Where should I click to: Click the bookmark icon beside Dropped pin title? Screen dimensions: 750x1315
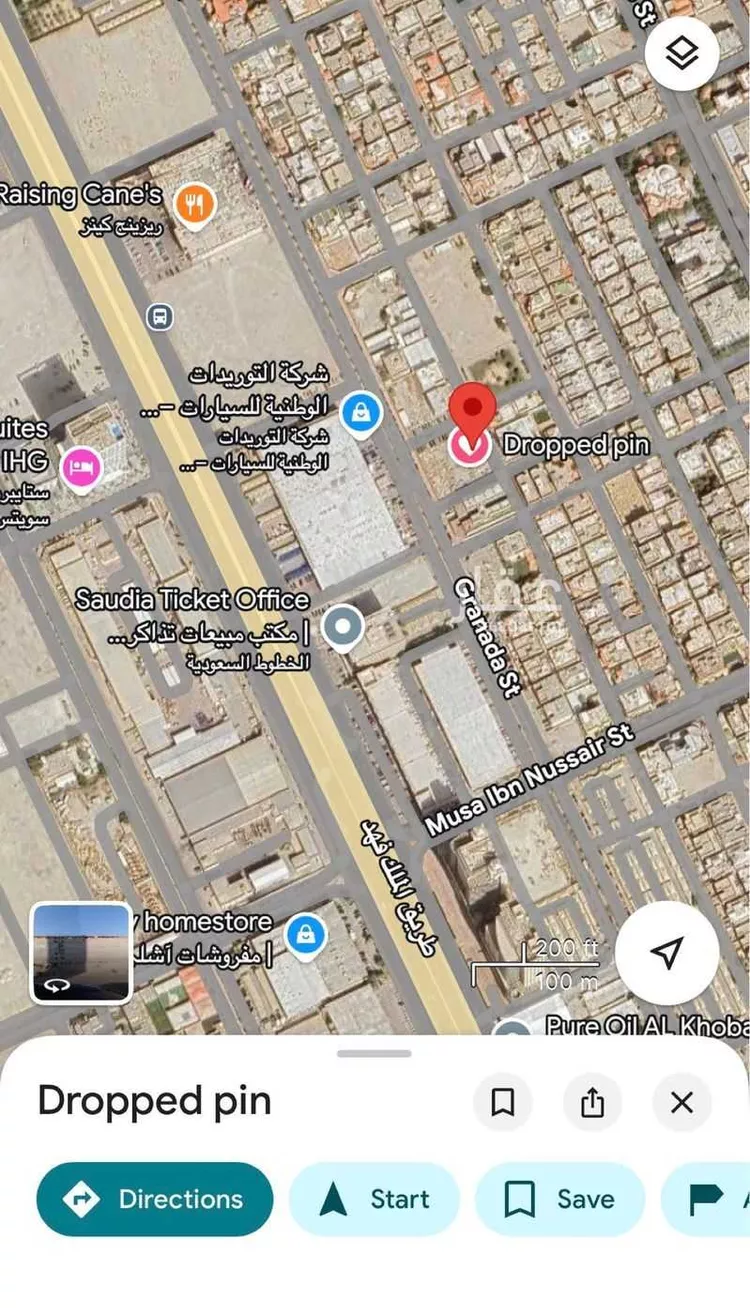[503, 1102]
